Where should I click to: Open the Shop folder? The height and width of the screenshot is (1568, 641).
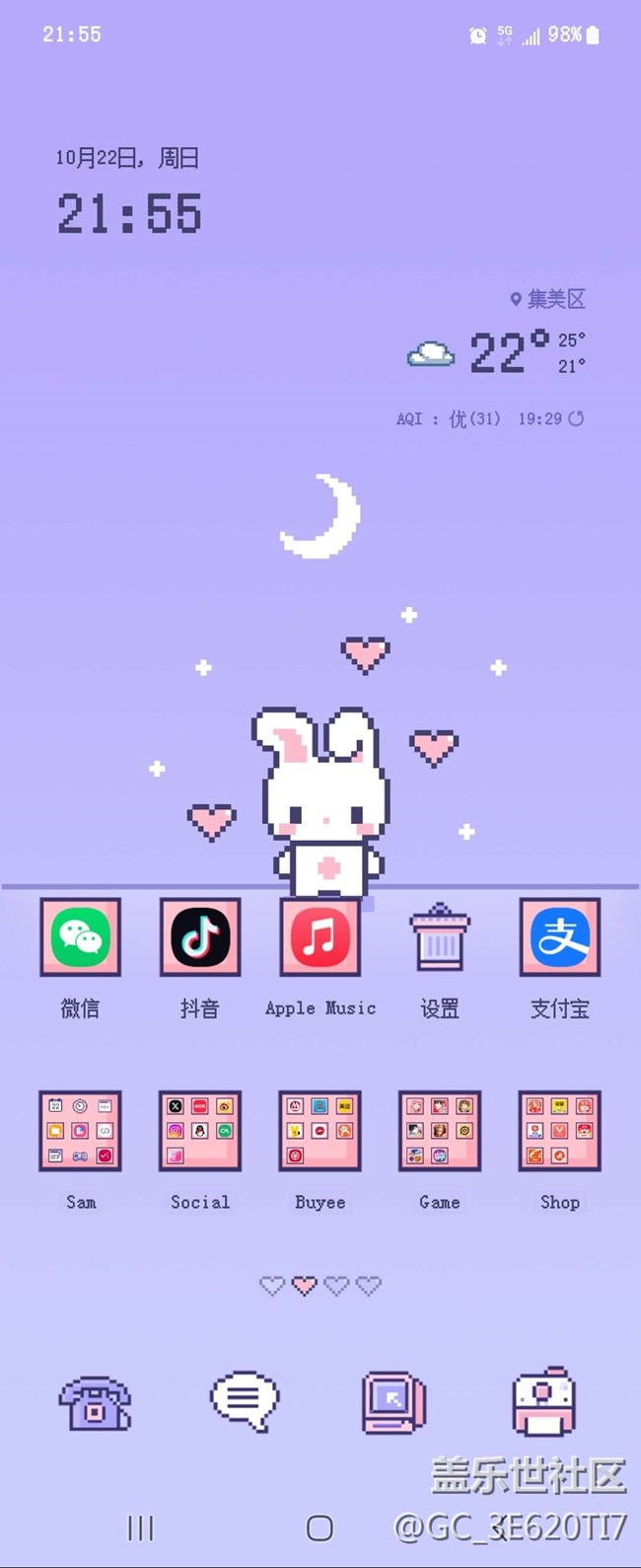click(x=559, y=1131)
